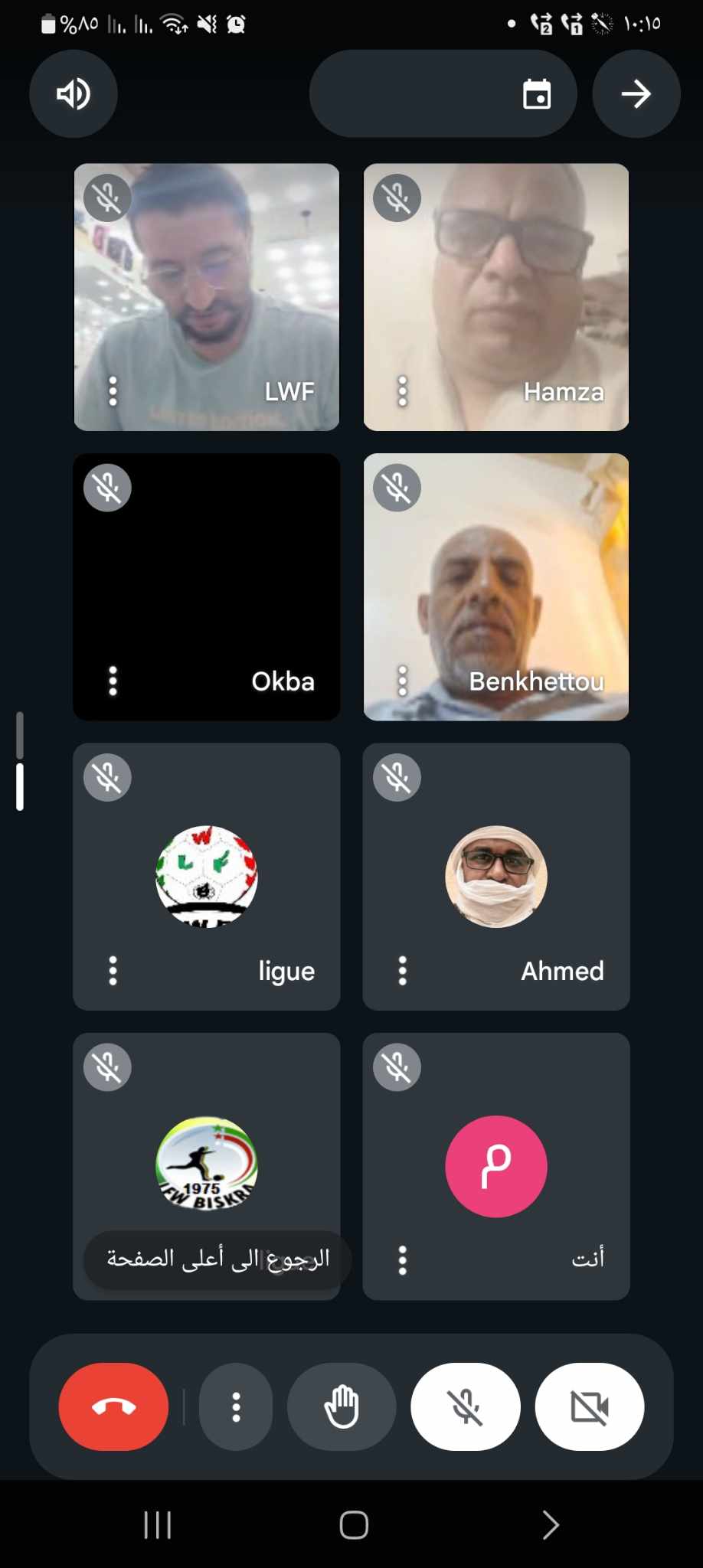
Task: Open more call options menu
Action: click(236, 1406)
